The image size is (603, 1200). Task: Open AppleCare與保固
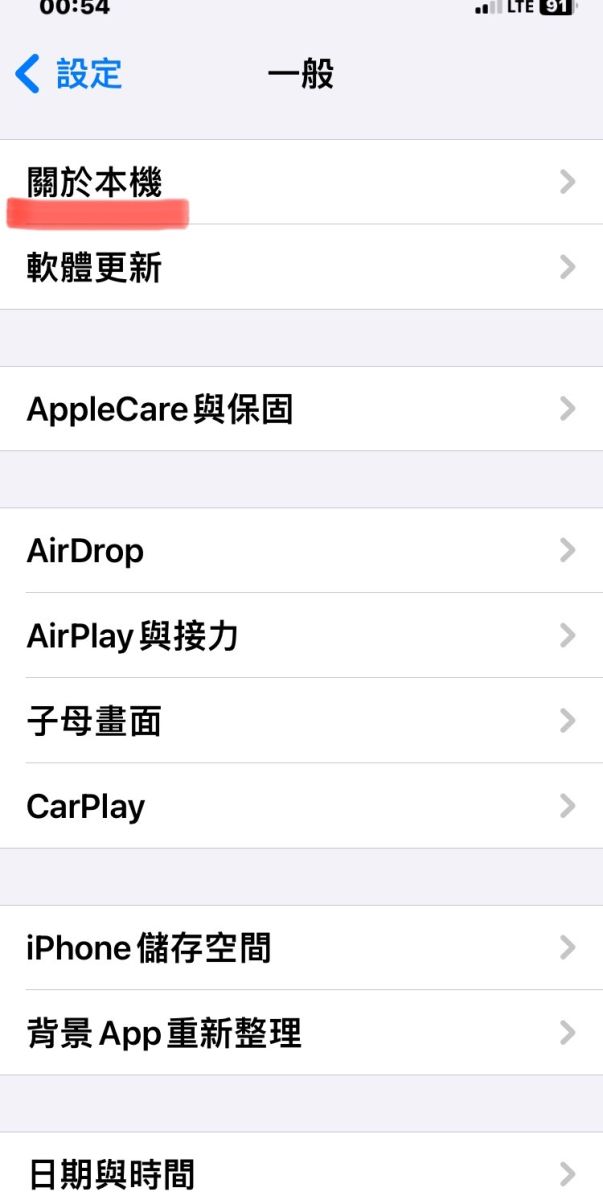301,409
